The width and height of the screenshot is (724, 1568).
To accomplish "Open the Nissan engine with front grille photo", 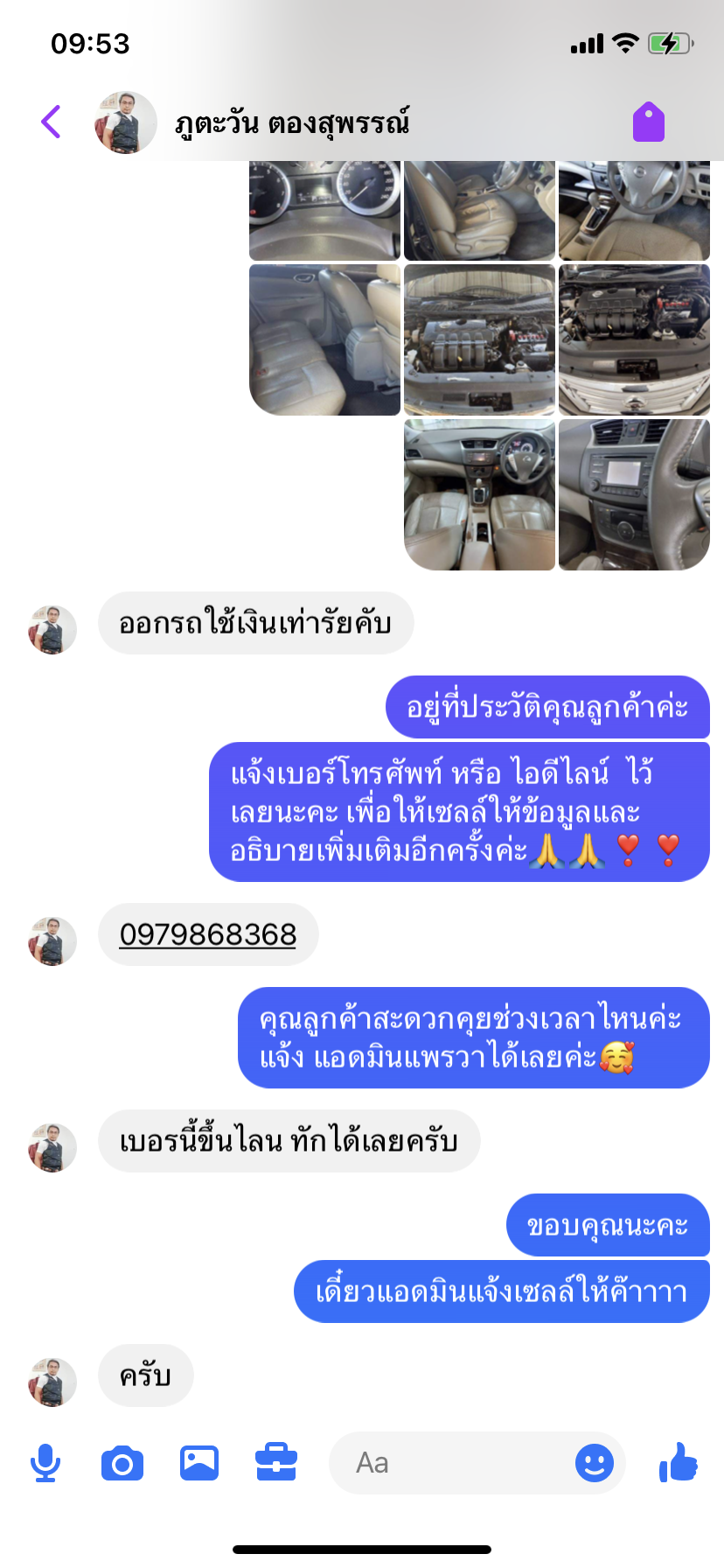I will 634,339.
